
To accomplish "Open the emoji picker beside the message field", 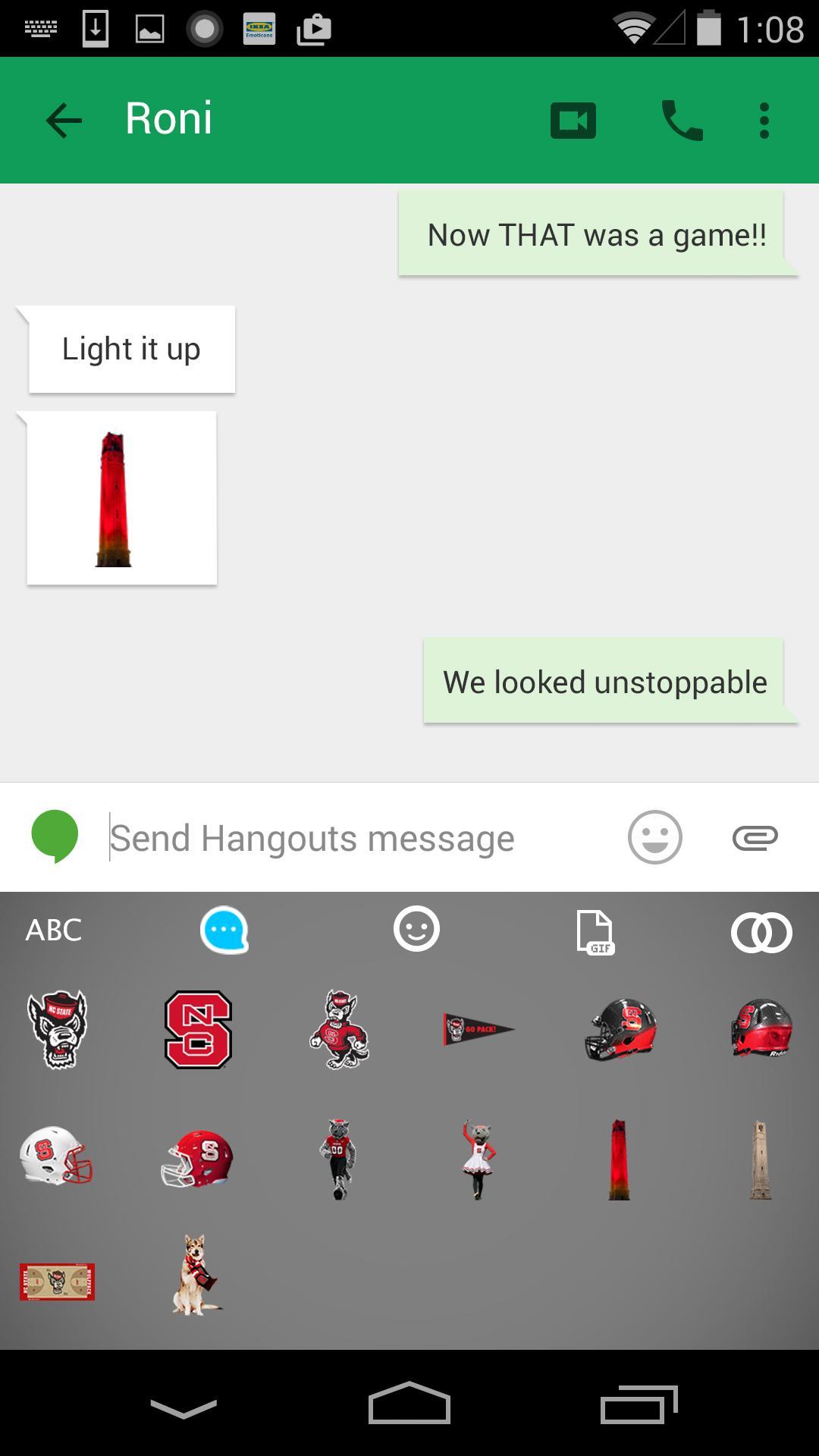I will [x=654, y=837].
